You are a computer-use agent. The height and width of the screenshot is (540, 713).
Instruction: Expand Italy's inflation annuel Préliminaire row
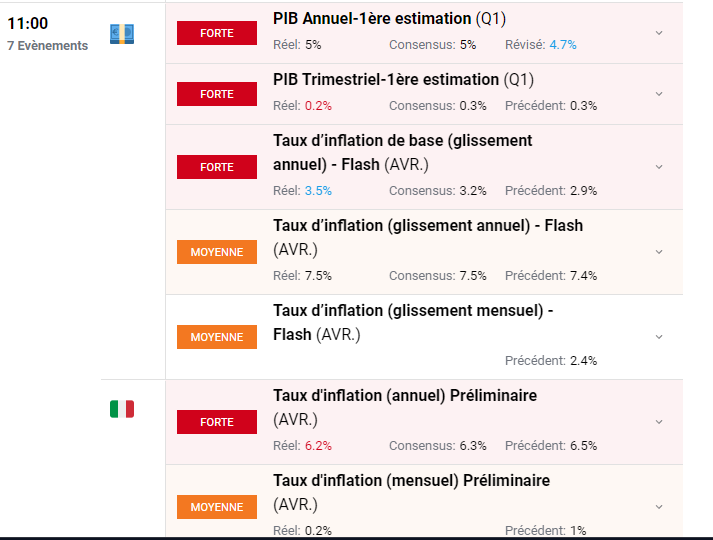click(658, 422)
